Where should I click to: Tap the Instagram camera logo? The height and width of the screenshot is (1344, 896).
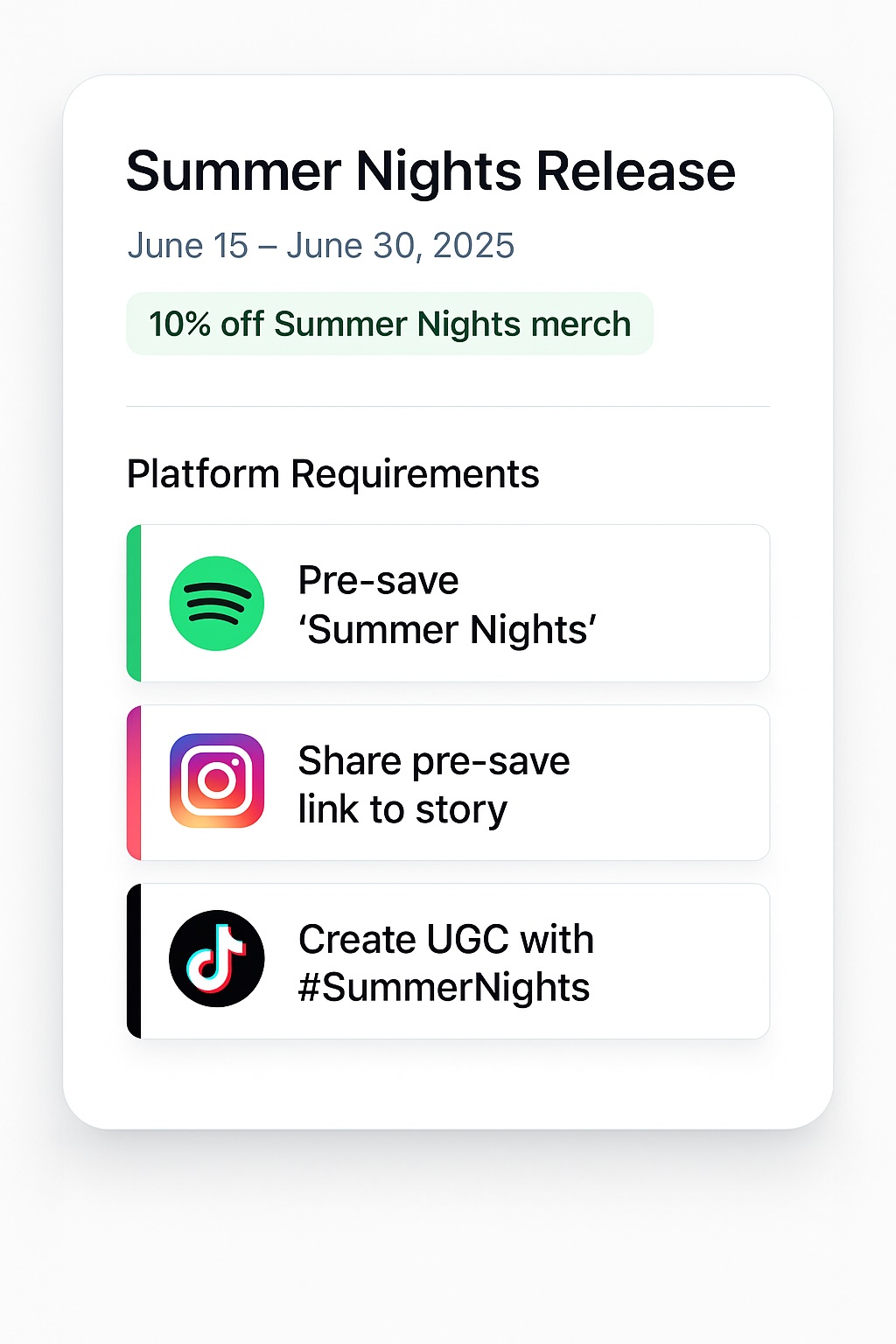[215, 782]
